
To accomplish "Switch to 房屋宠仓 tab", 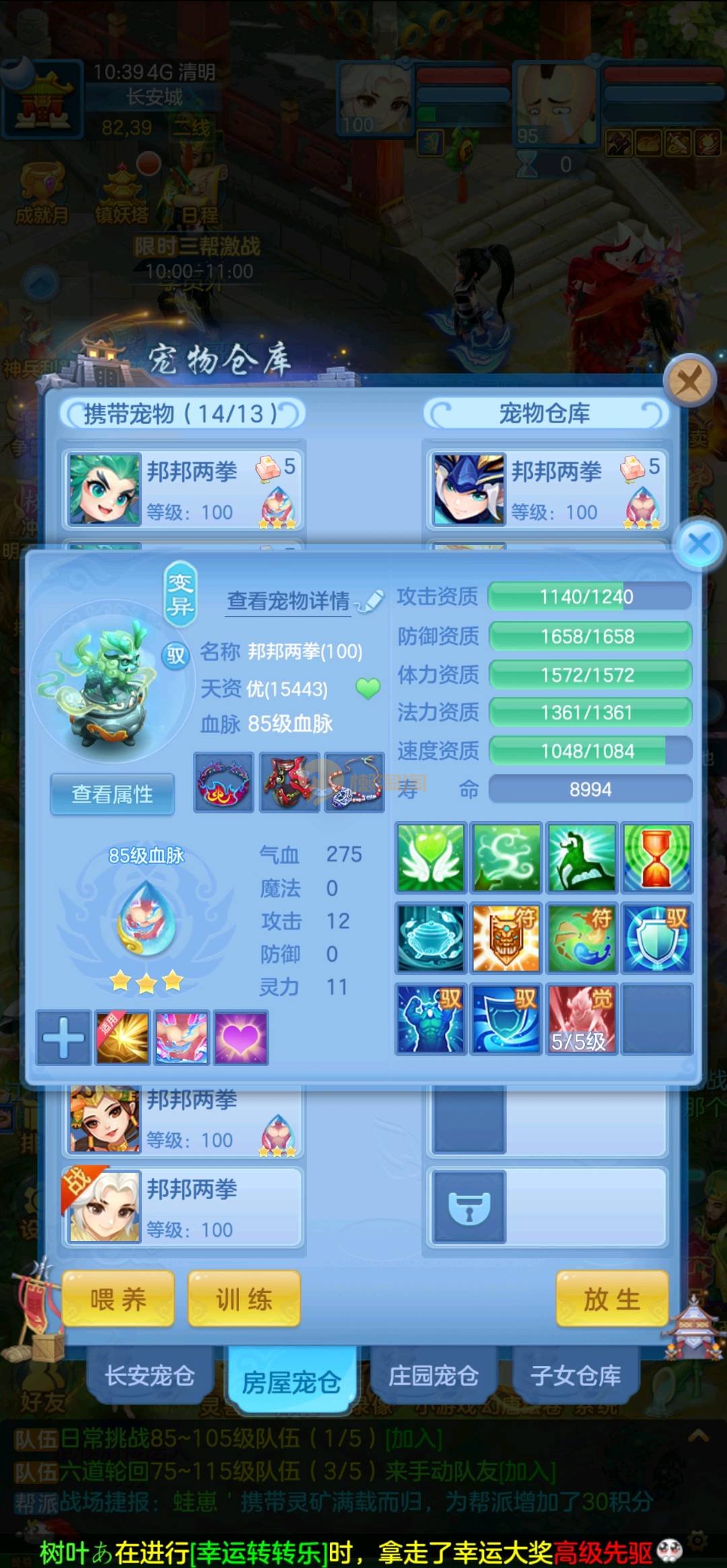I will coord(291,1382).
